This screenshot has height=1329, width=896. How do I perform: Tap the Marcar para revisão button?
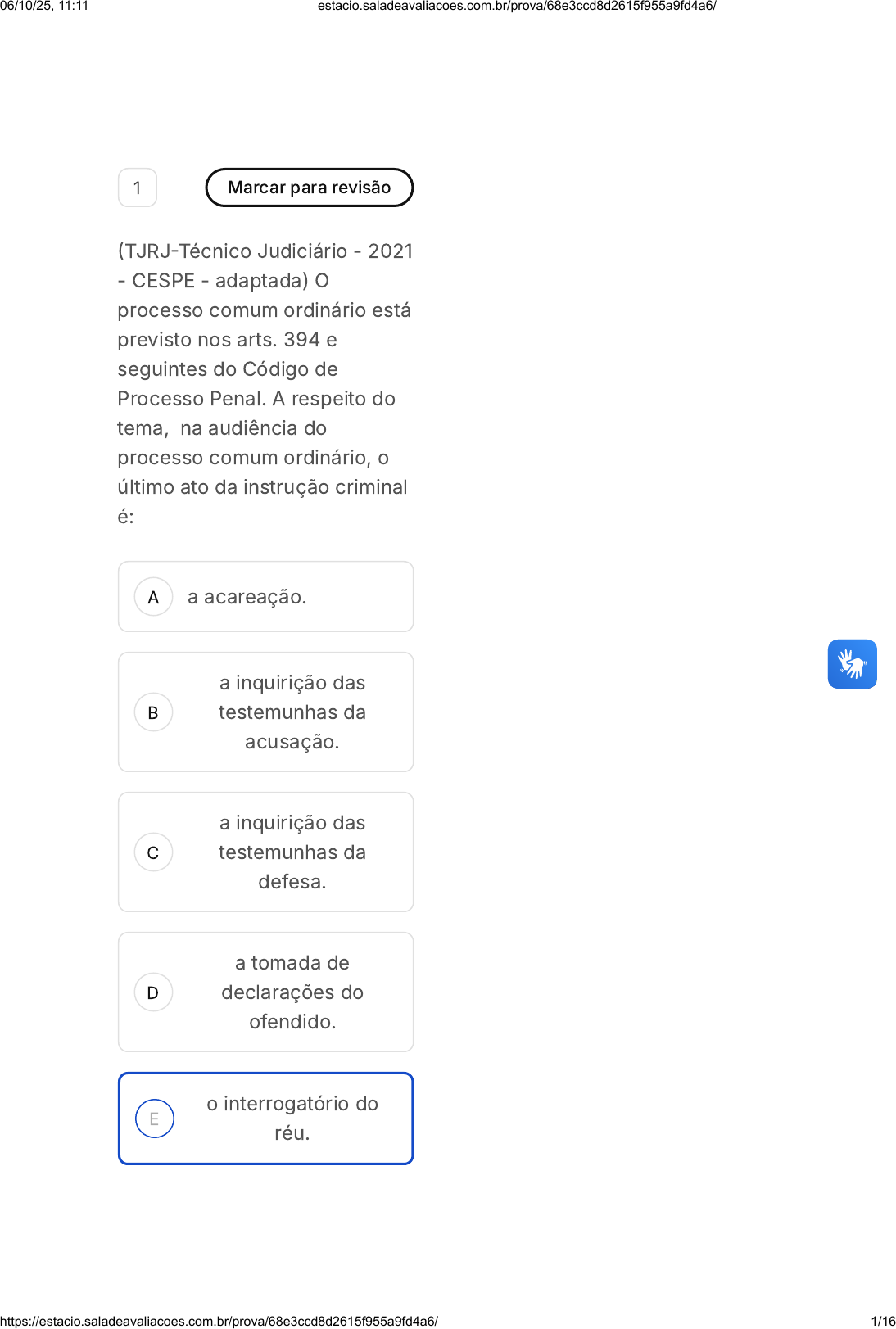tap(309, 188)
